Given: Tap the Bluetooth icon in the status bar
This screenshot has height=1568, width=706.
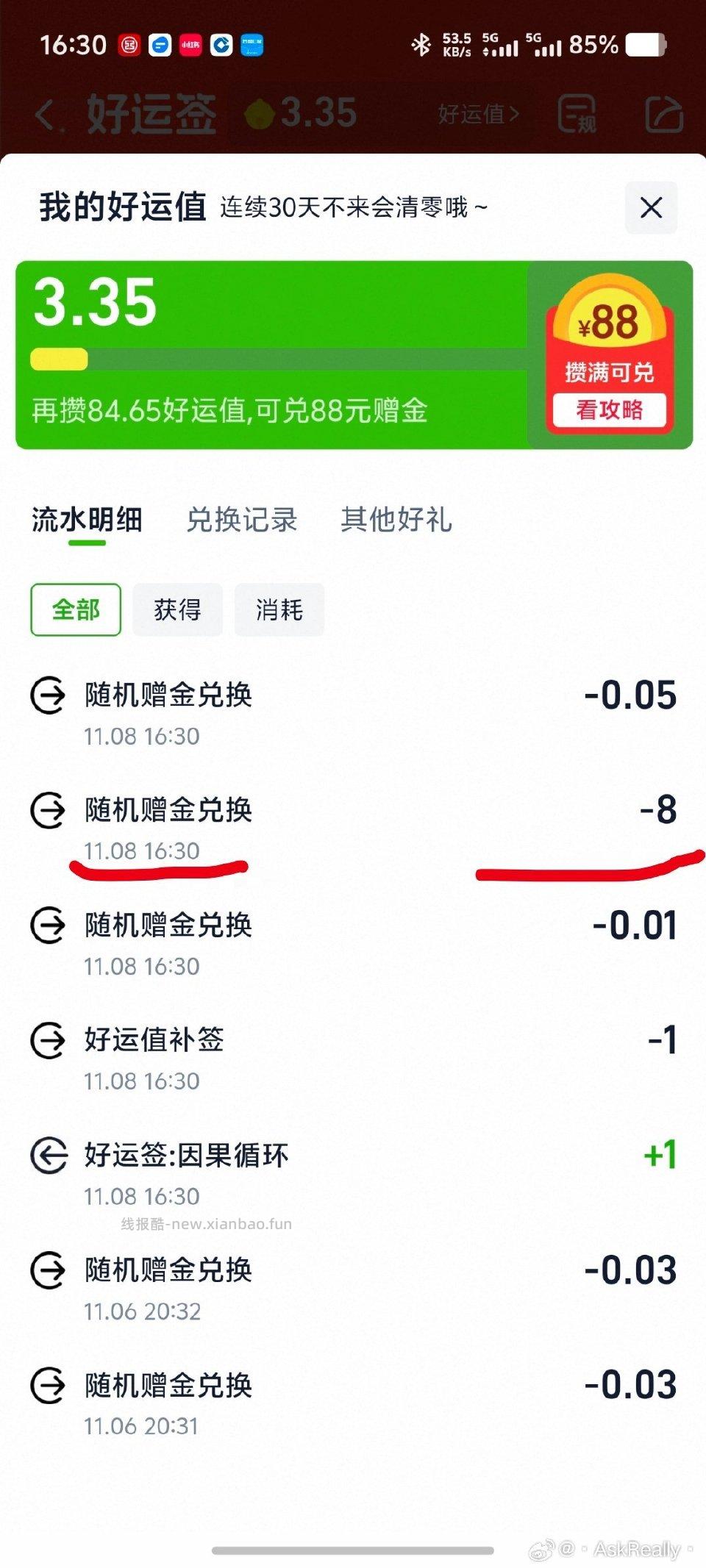Looking at the screenshot, I should click(423, 46).
